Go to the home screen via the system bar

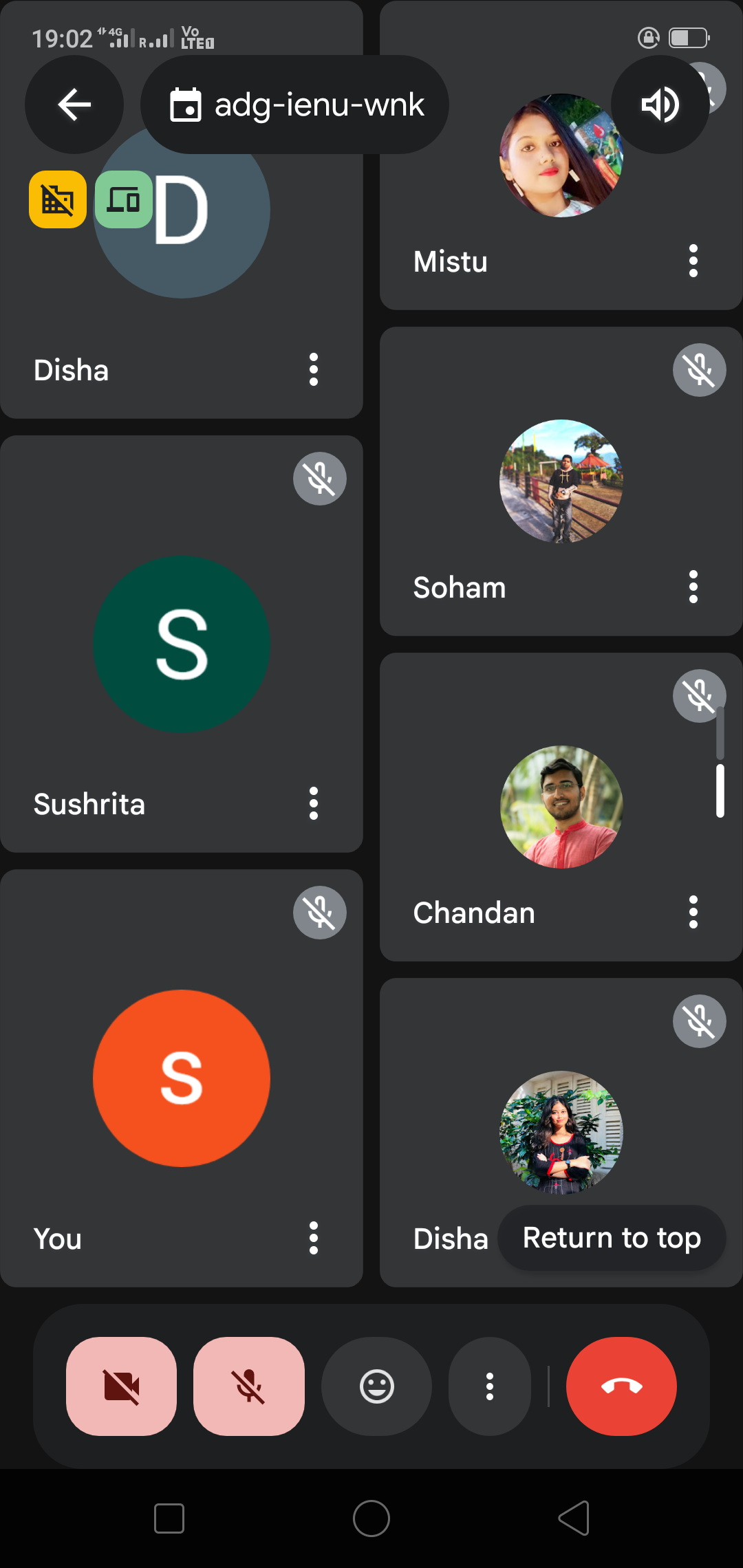[371, 1518]
